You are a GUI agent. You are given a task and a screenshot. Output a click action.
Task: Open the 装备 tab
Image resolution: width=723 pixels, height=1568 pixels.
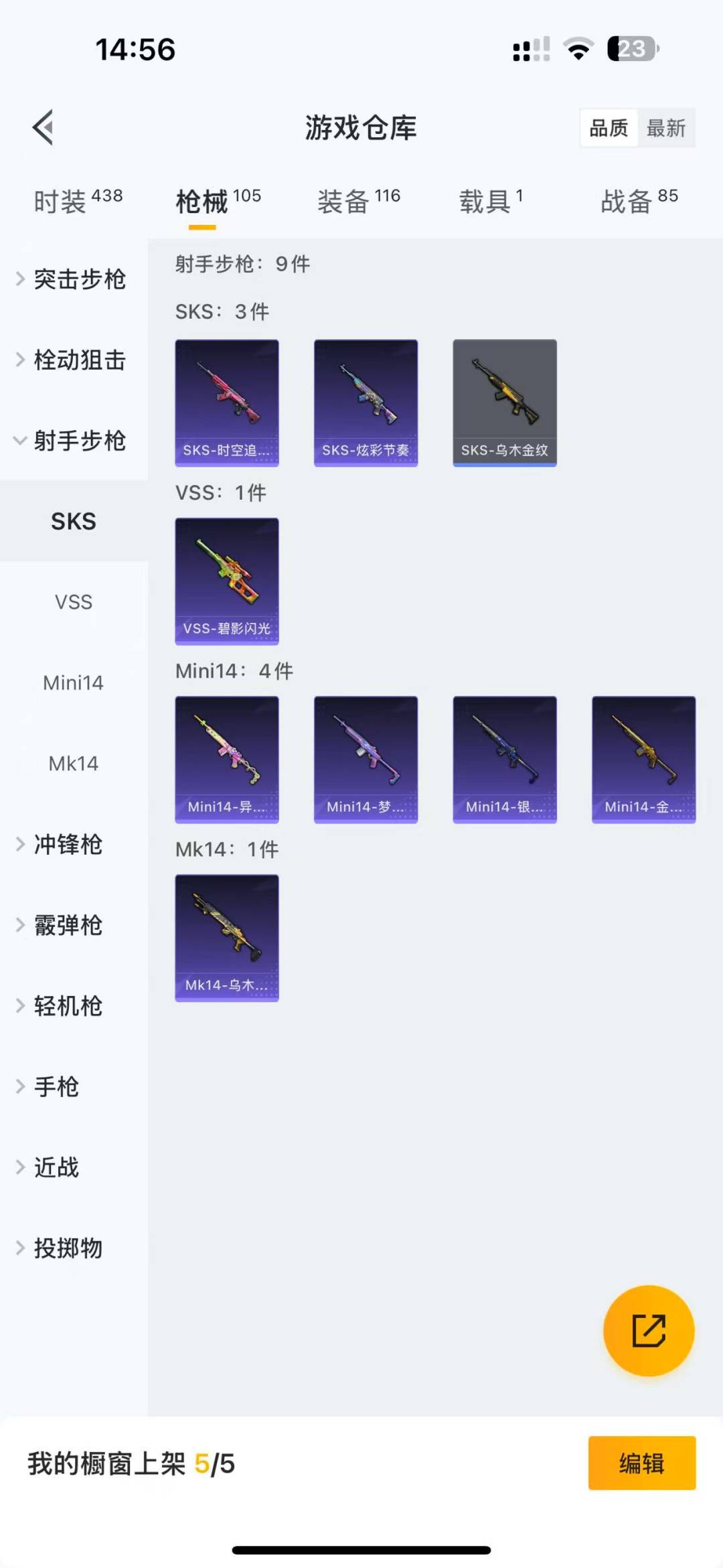click(x=358, y=200)
